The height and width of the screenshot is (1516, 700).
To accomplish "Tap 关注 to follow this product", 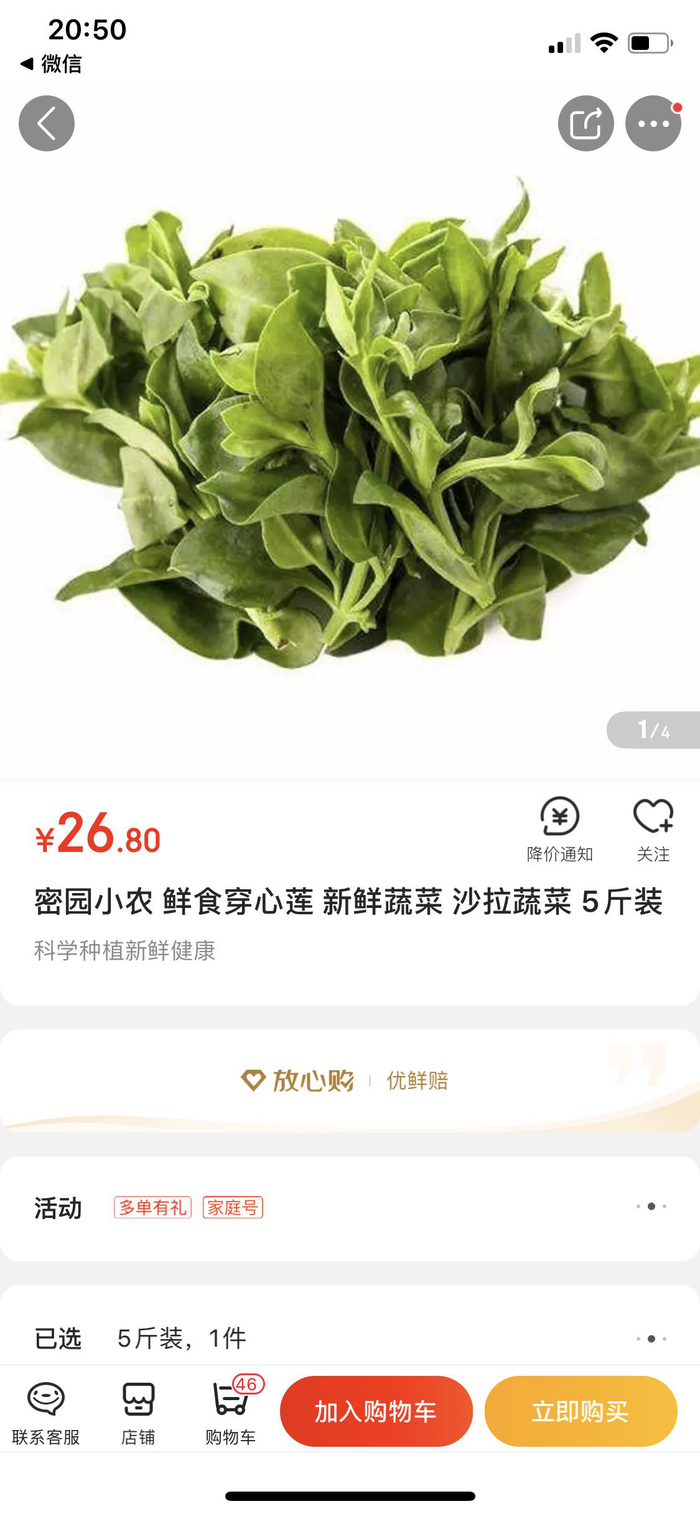I will click(x=653, y=829).
